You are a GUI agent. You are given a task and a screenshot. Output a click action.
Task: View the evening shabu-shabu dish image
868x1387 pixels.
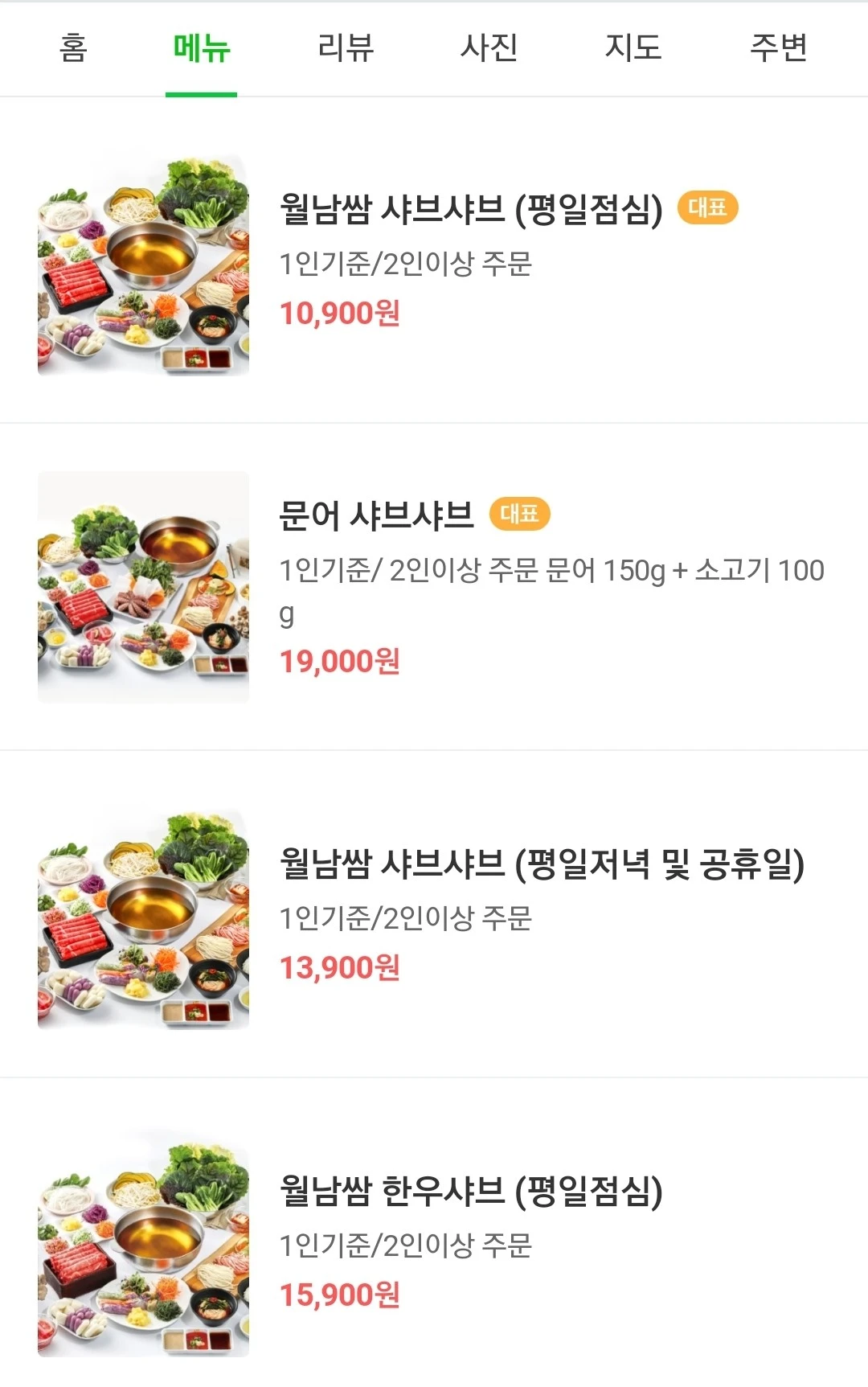pos(142,920)
